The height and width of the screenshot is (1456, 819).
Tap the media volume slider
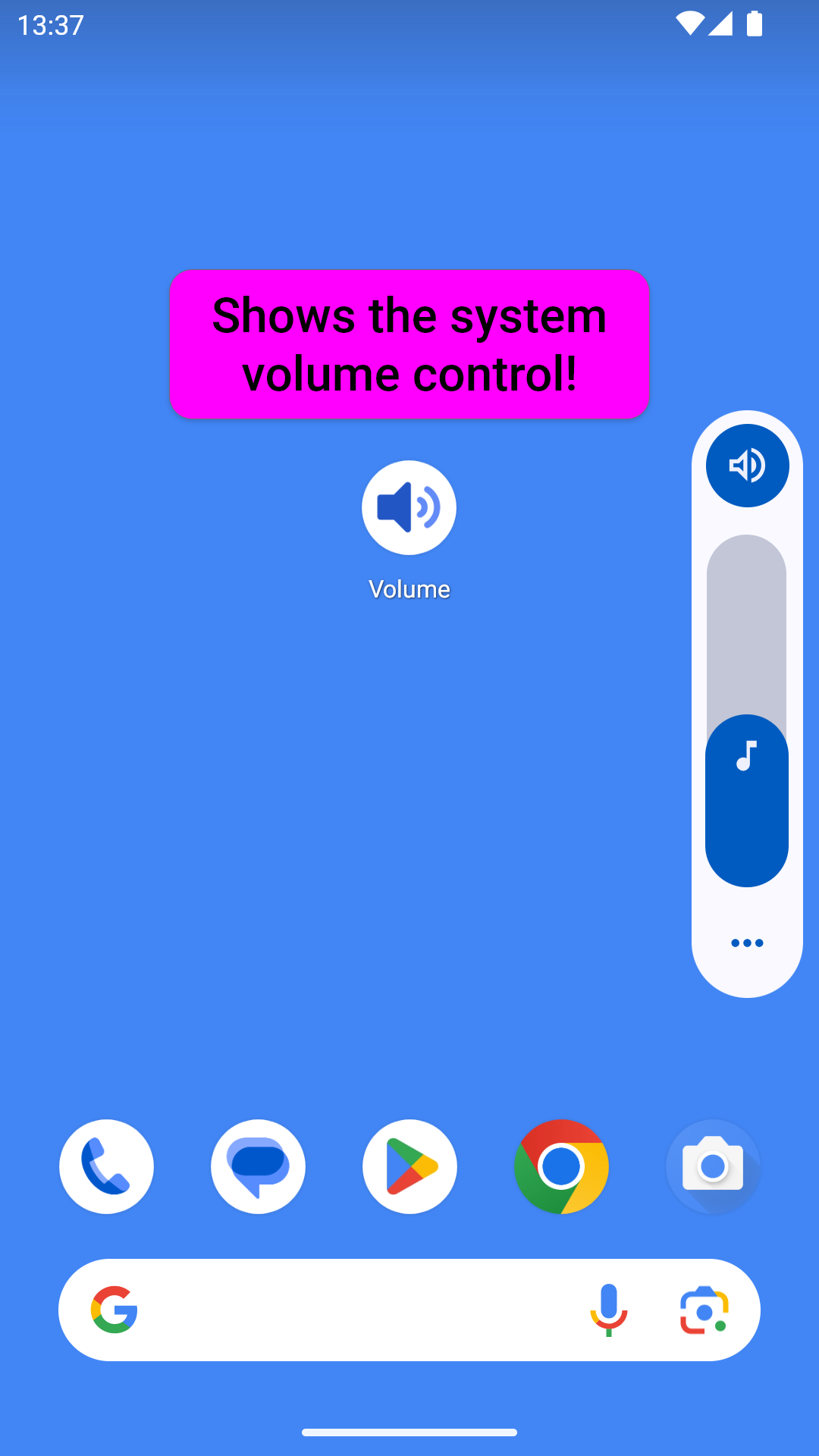pyautogui.click(x=747, y=711)
